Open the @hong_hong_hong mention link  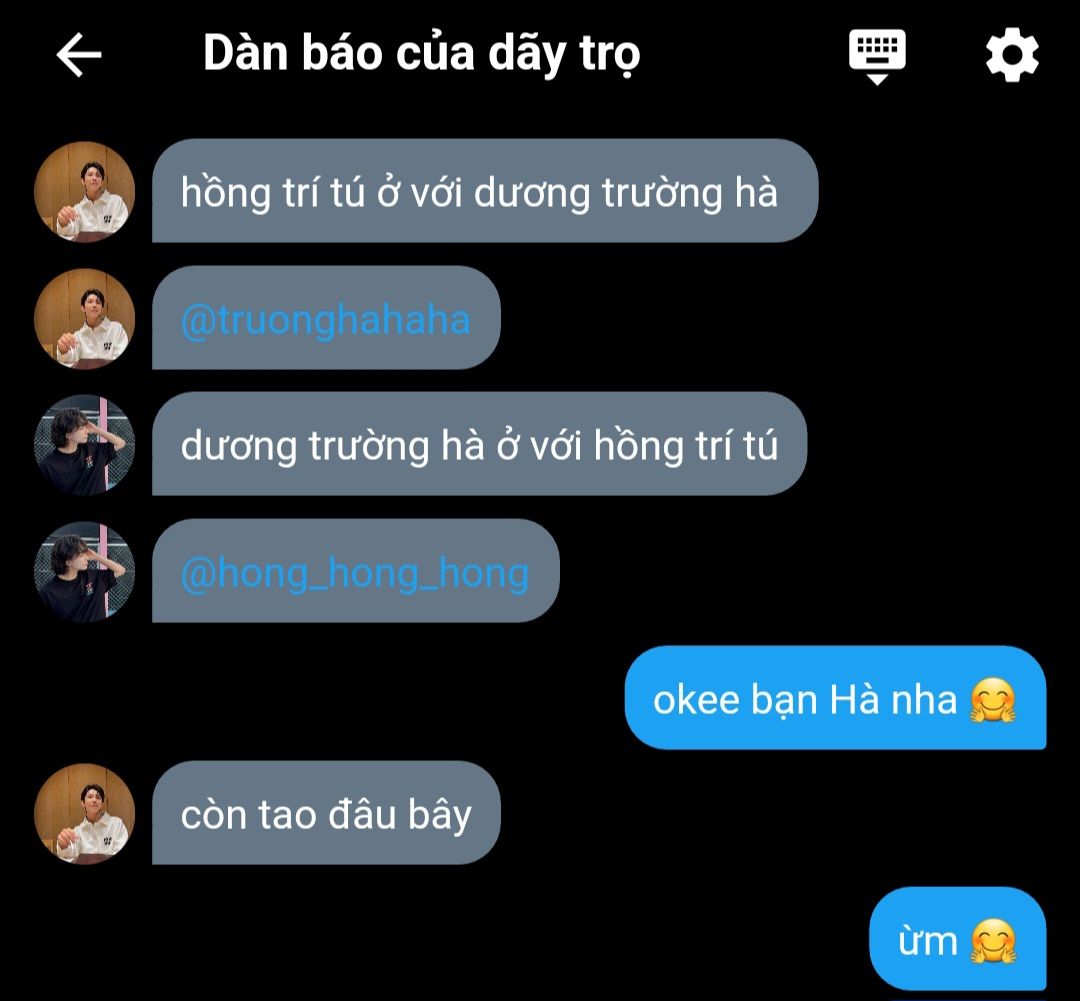pyautogui.click(x=355, y=573)
